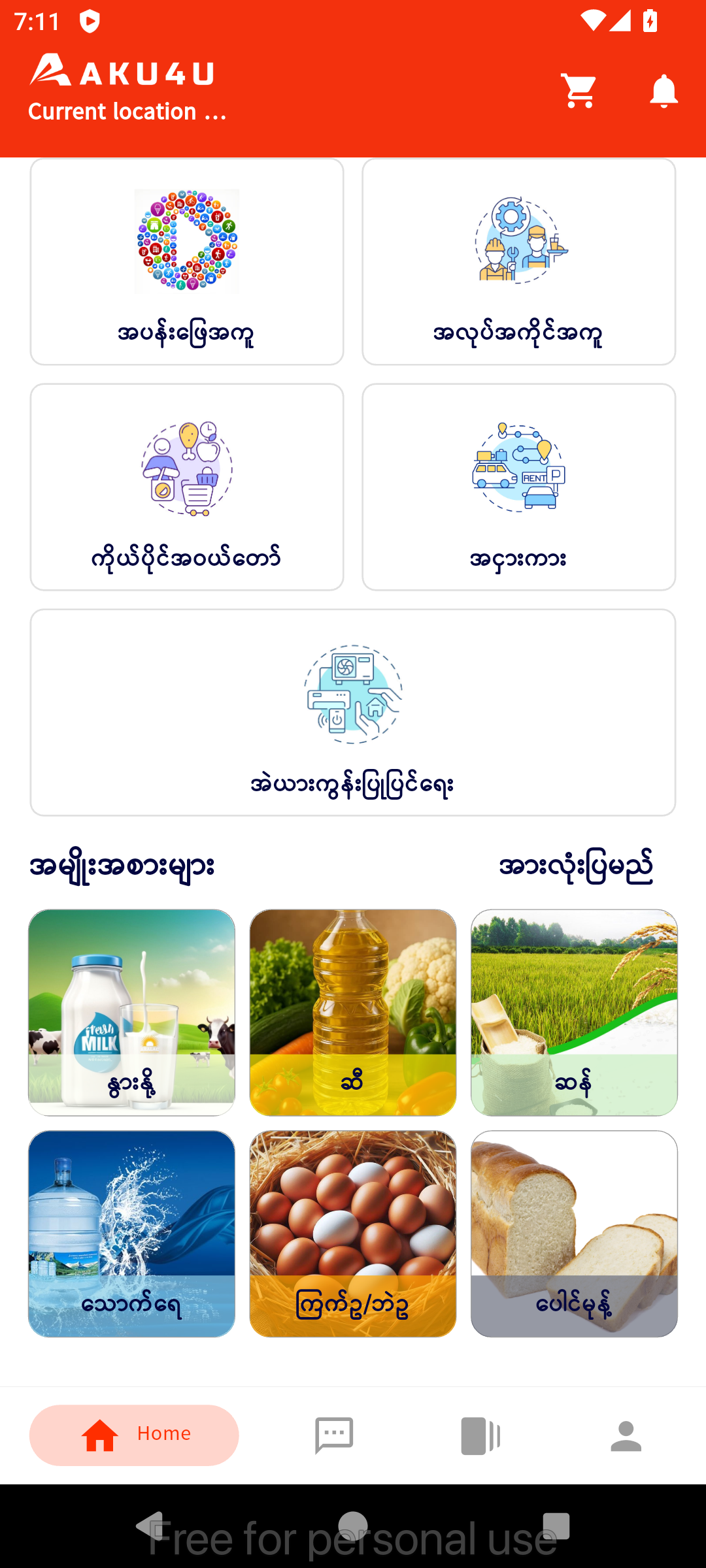Tap the Current location text

[128, 111]
